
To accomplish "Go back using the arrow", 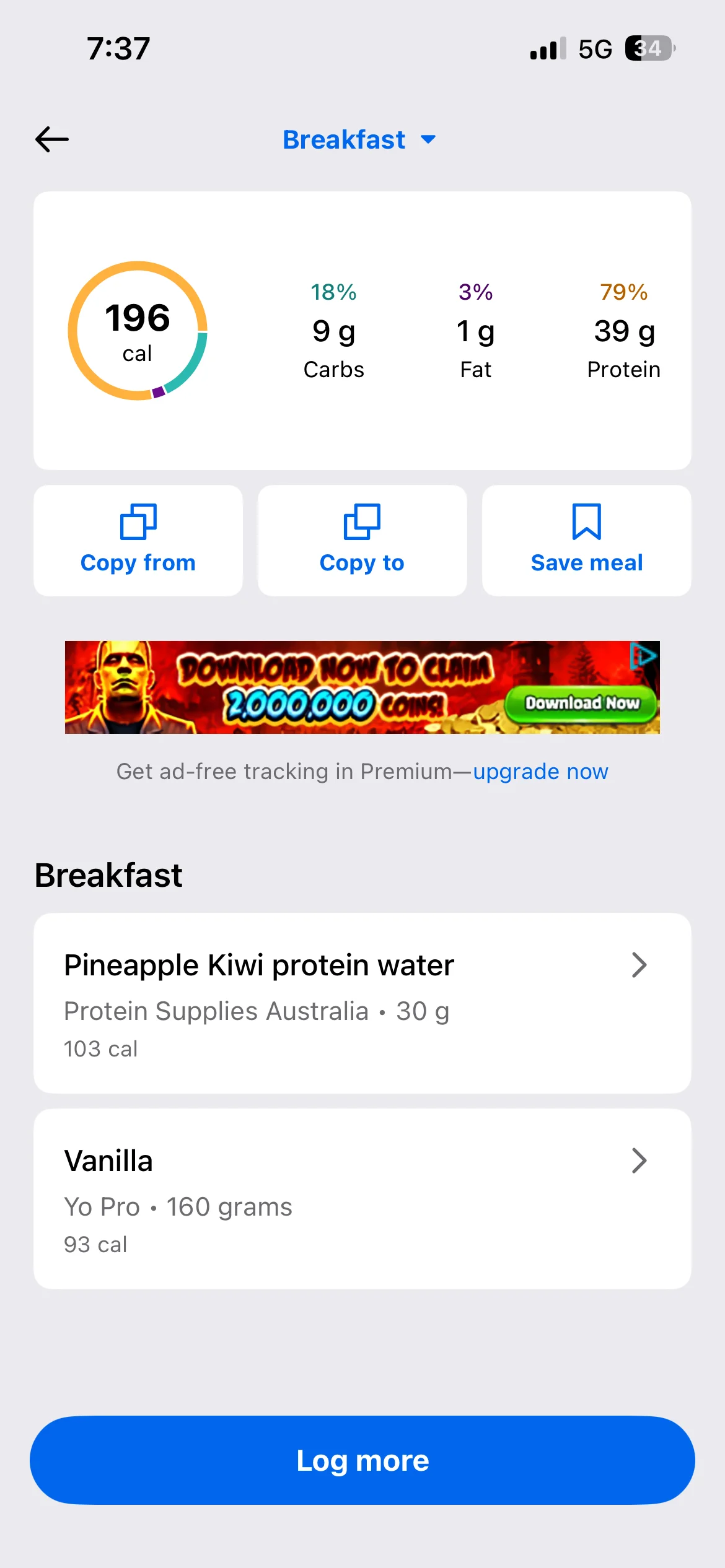I will pos(52,139).
